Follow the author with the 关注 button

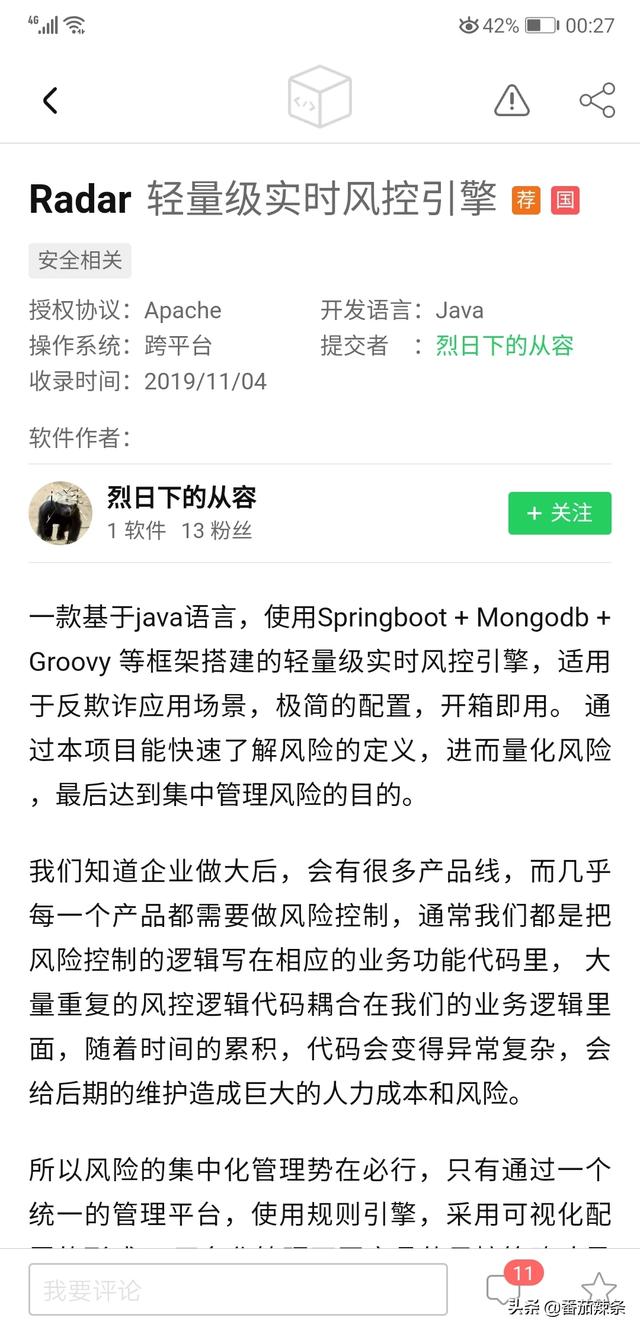point(560,513)
